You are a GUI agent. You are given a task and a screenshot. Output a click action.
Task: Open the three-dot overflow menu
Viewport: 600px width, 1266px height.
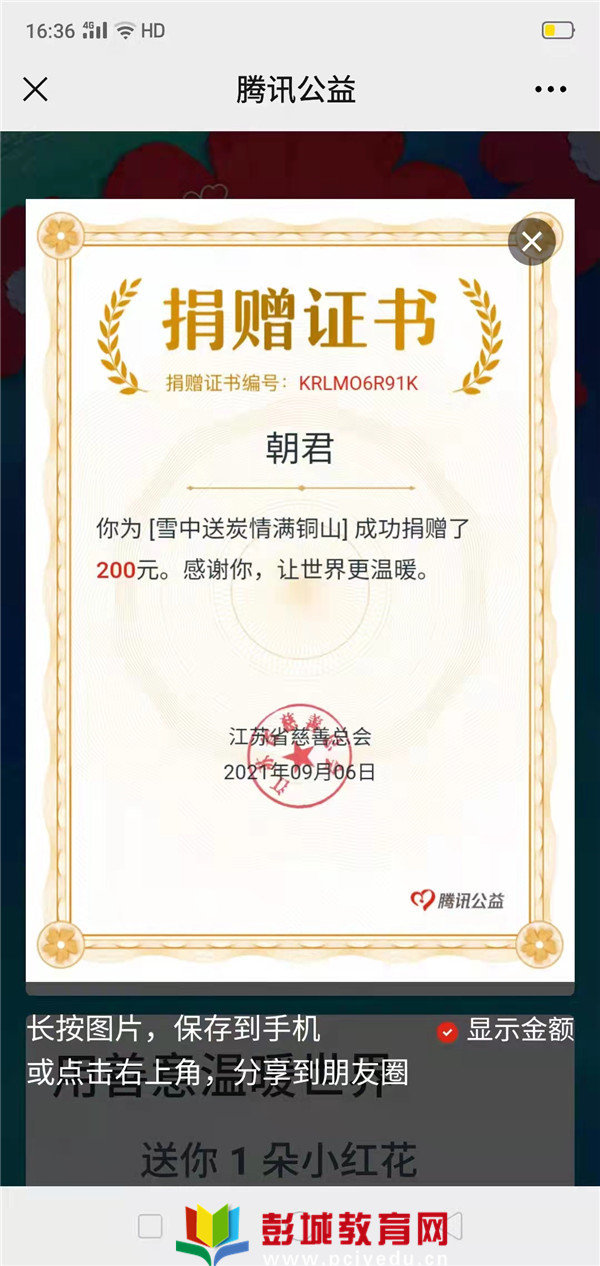point(550,90)
